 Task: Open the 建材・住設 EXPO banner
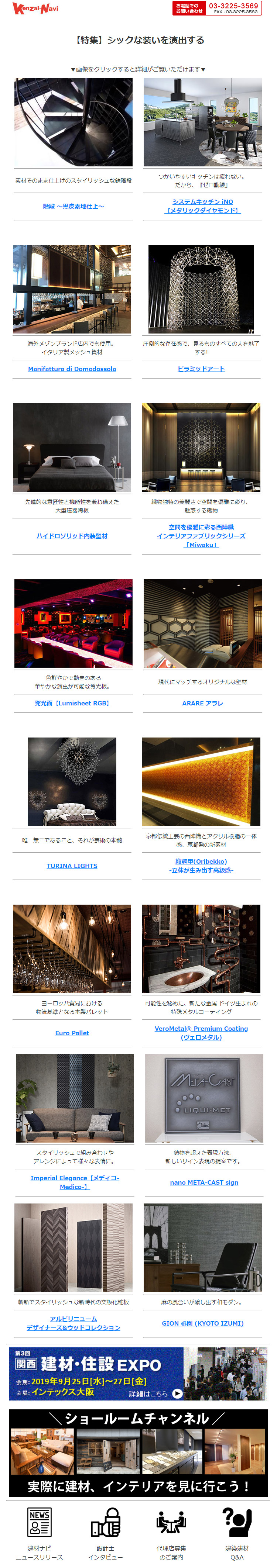pos(138,1374)
